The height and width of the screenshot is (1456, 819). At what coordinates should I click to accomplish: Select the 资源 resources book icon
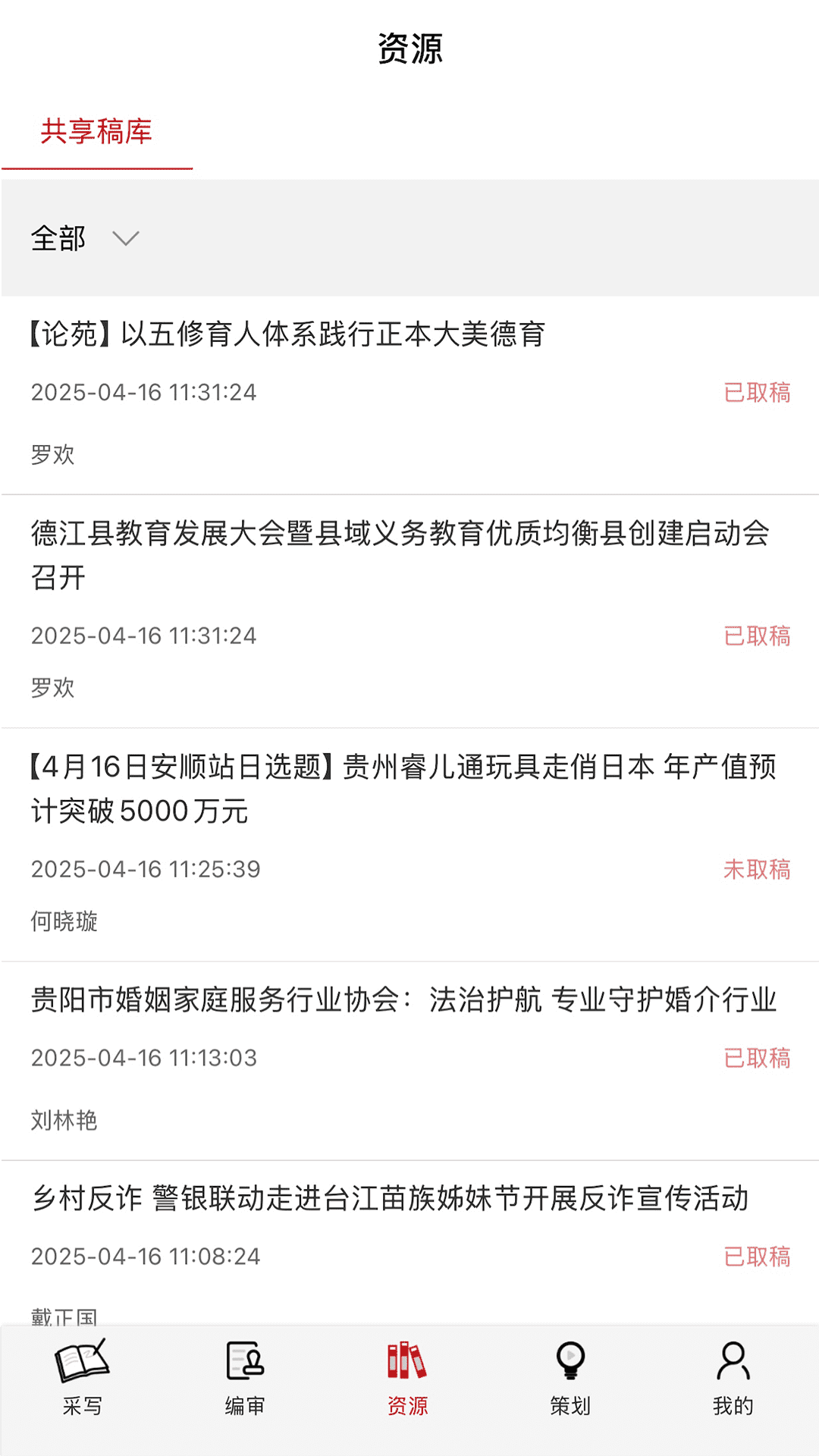(407, 1373)
